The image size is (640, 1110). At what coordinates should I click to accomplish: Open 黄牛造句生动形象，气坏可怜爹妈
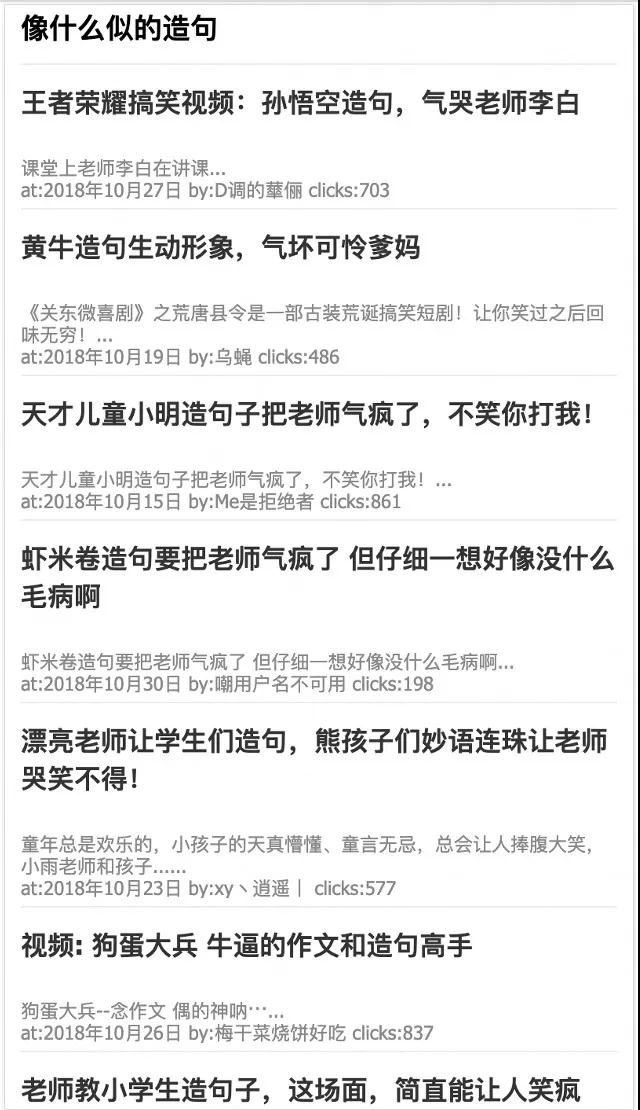[x=220, y=248]
